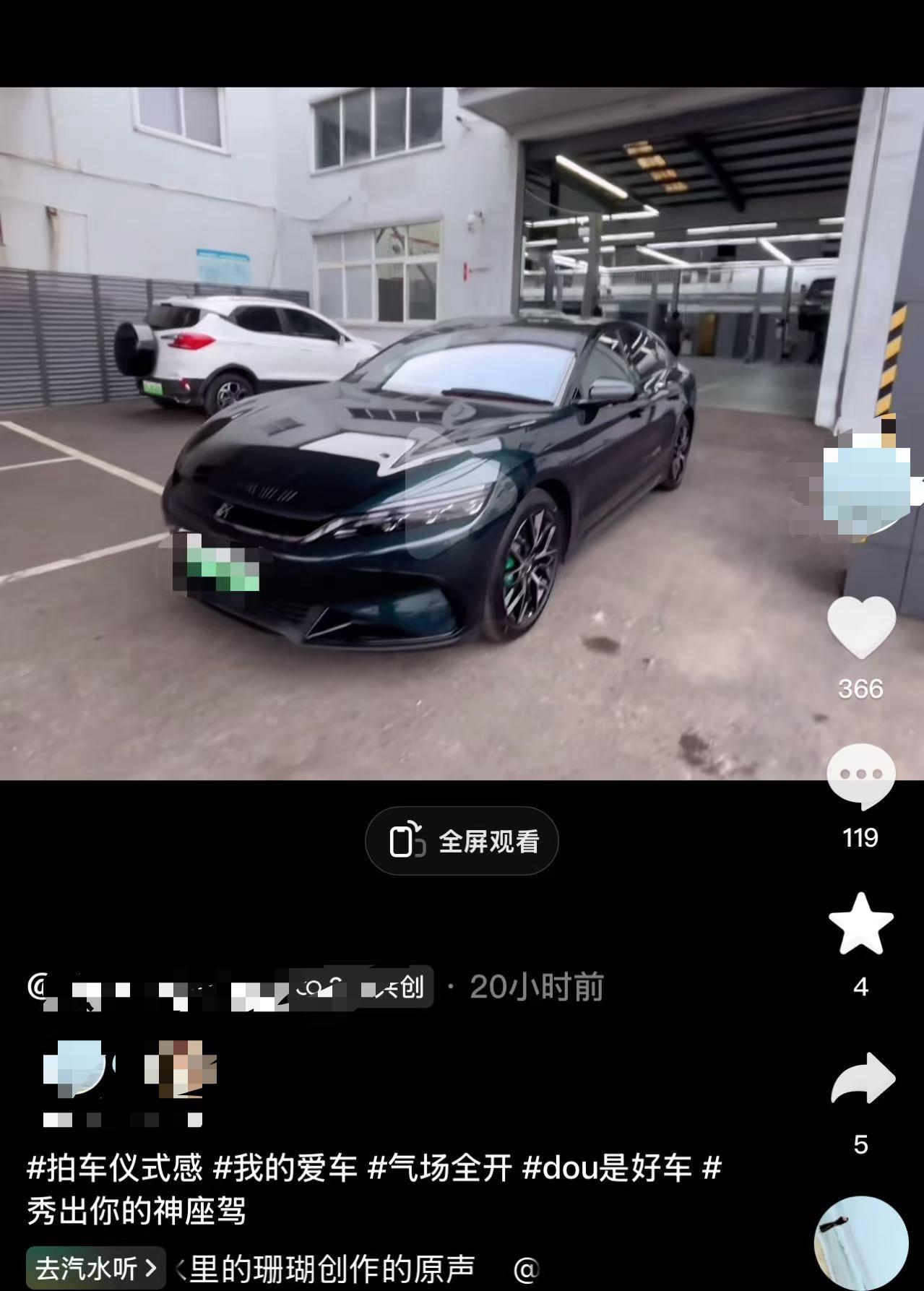Like this video with the heart
The height and width of the screenshot is (1291, 924).
860,626
